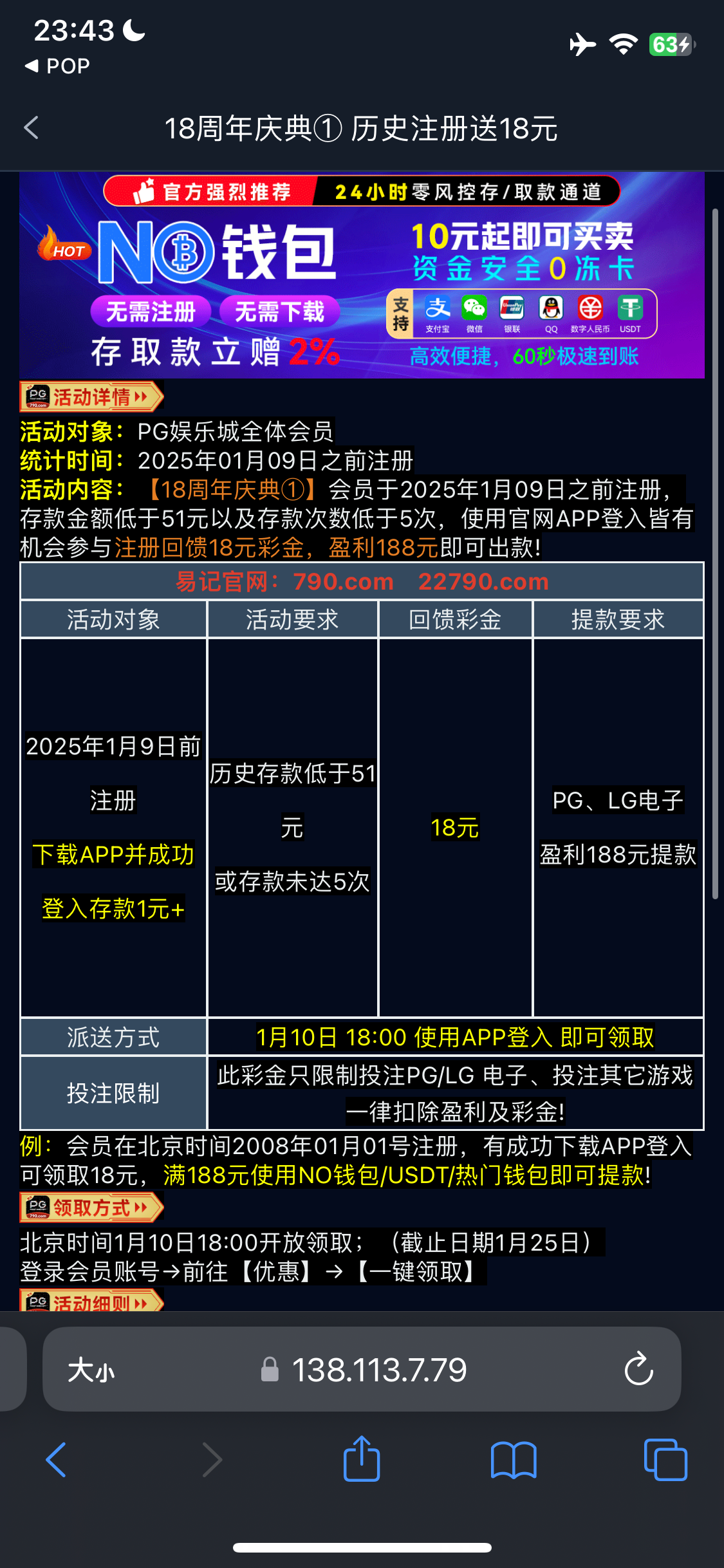Open the 大小 page settings menu
This screenshot has height=1568, width=724.
91,1370
